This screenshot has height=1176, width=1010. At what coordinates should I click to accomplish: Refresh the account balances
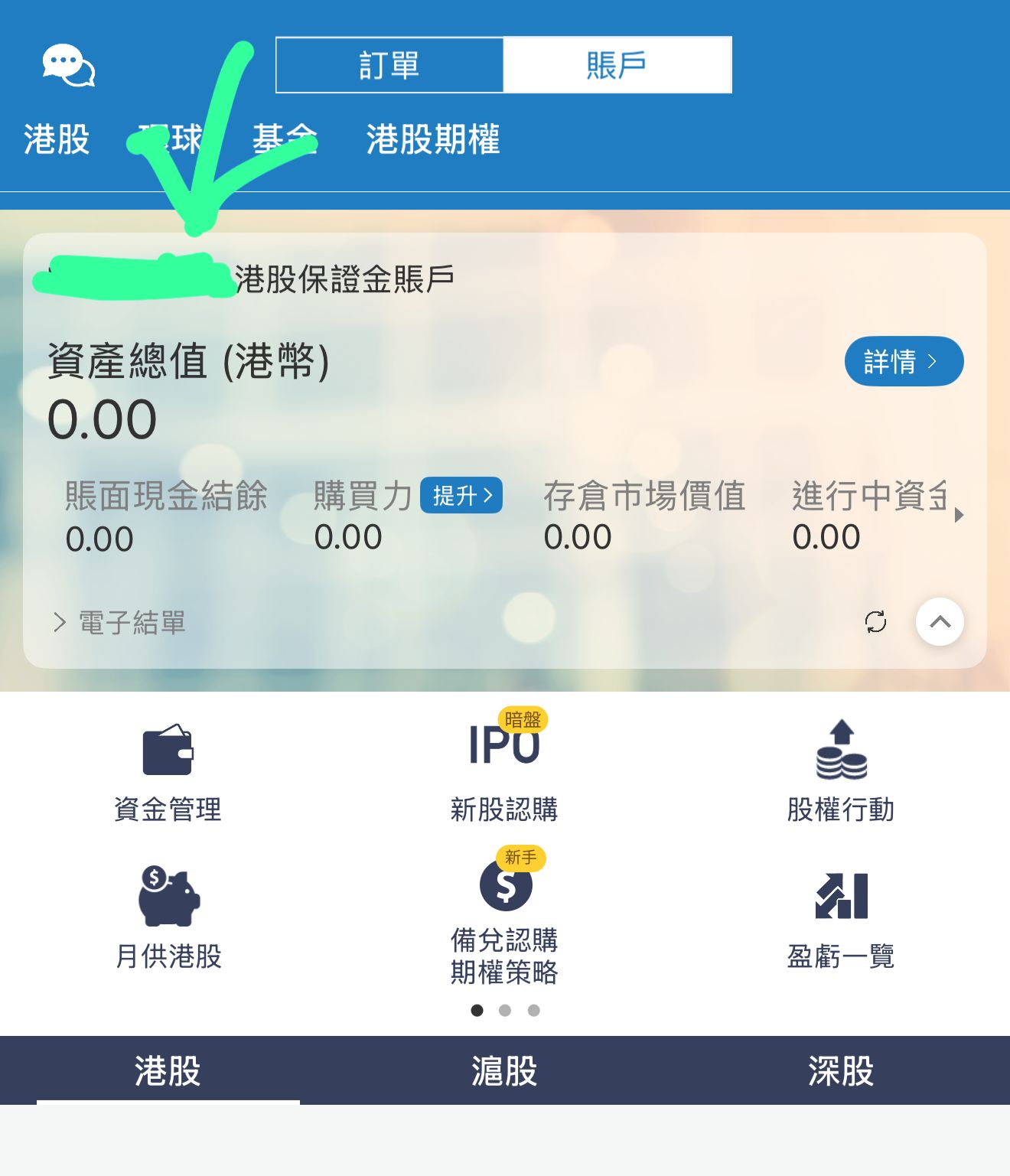[875, 622]
